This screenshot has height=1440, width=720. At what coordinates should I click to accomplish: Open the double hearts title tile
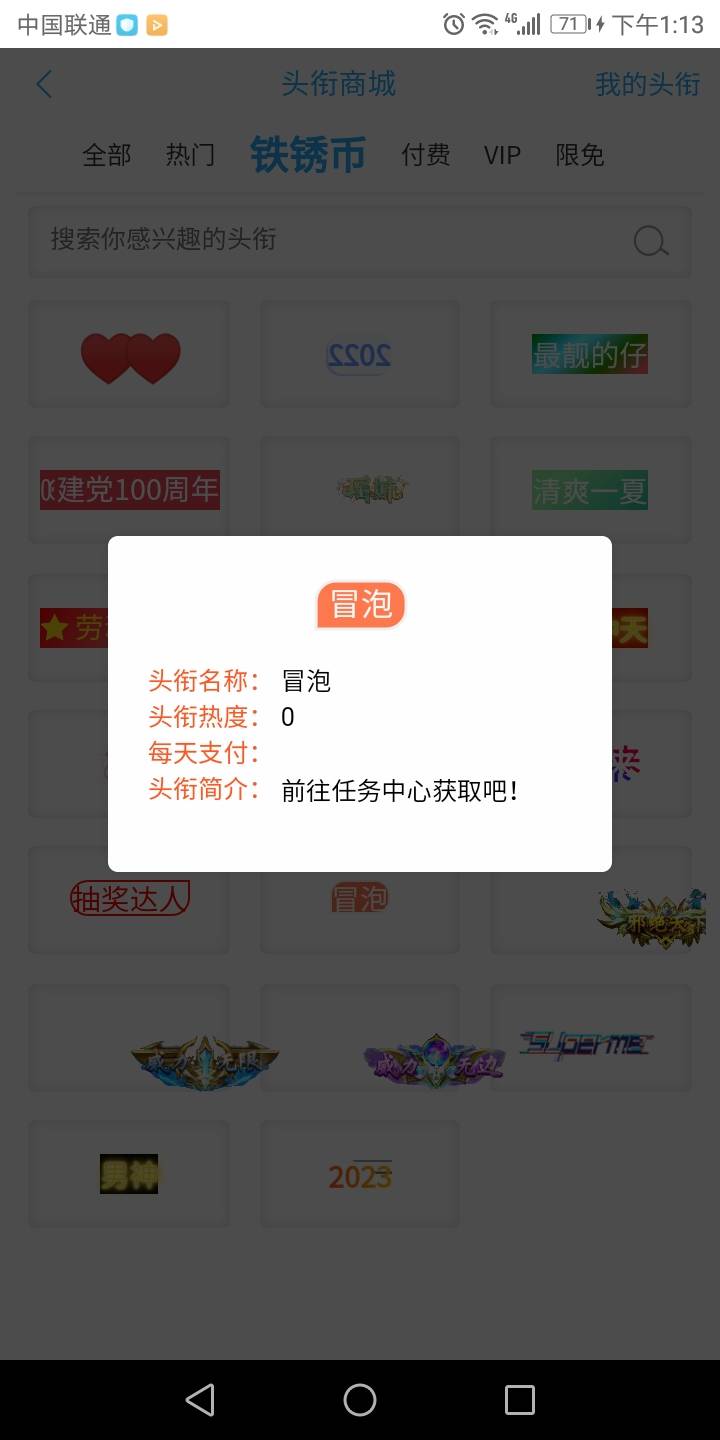(x=130, y=356)
